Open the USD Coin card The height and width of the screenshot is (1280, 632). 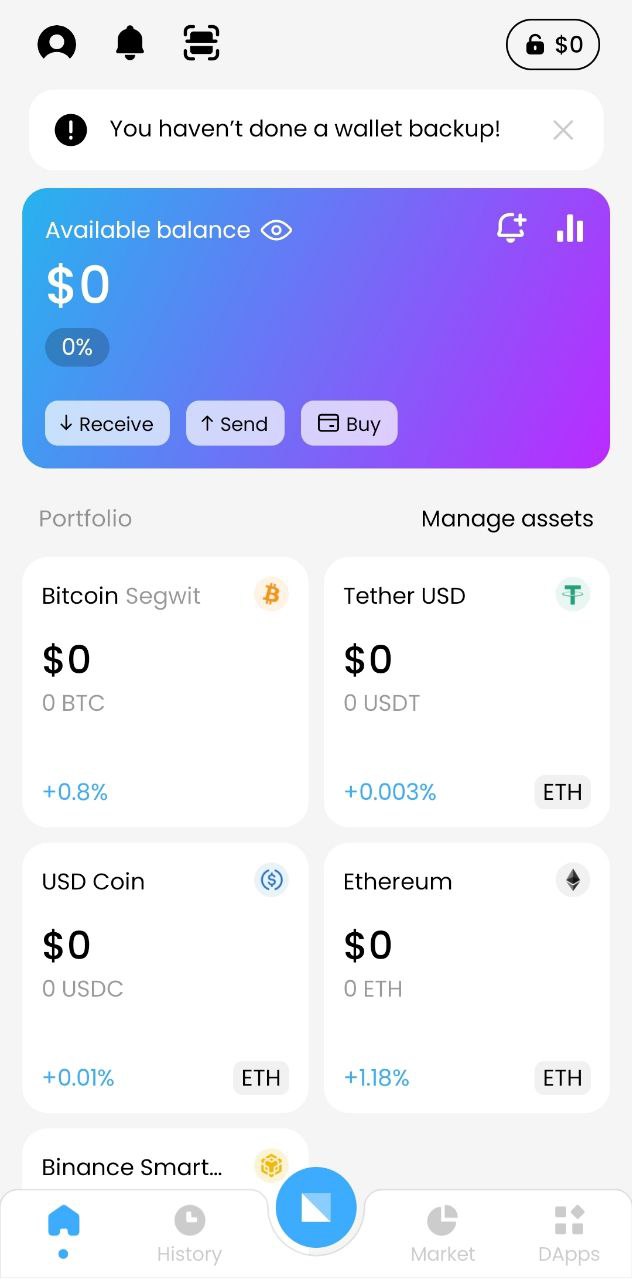pos(165,978)
